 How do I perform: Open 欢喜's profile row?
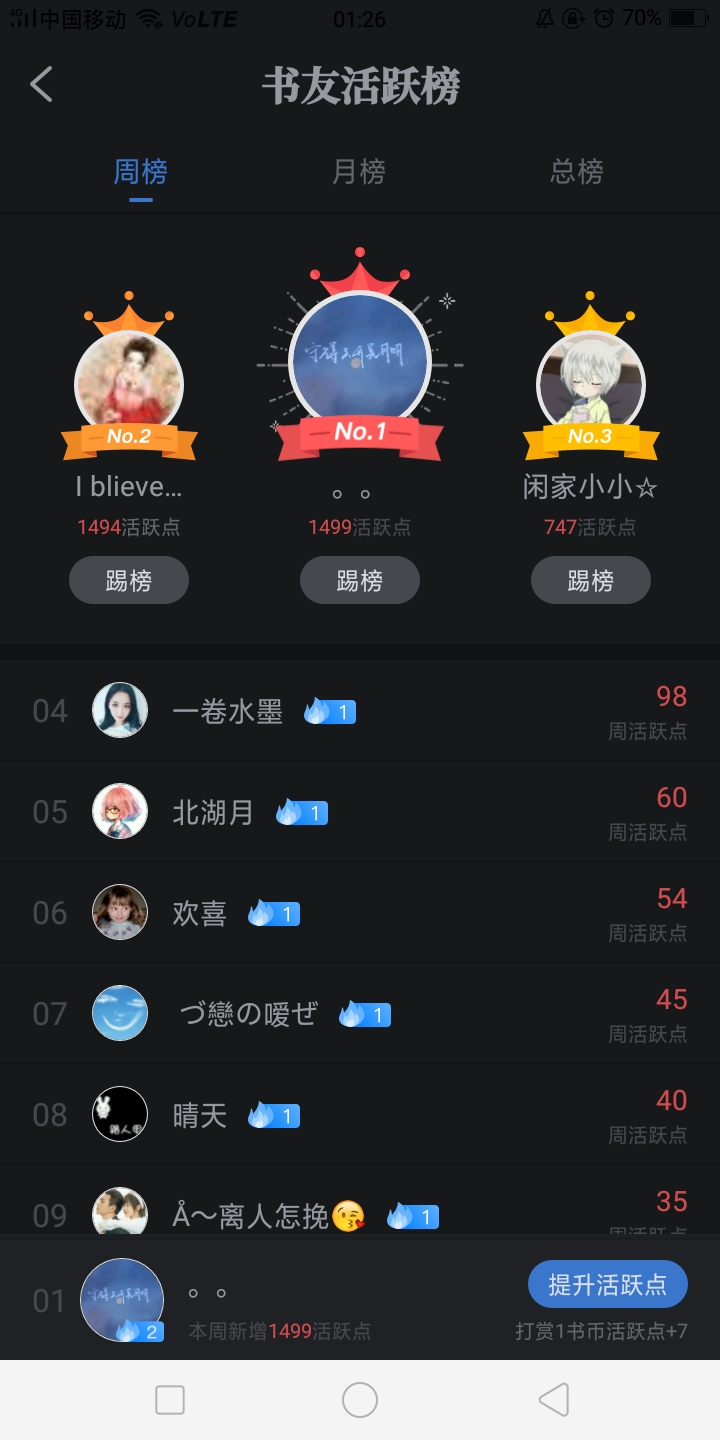tap(360, 913)
